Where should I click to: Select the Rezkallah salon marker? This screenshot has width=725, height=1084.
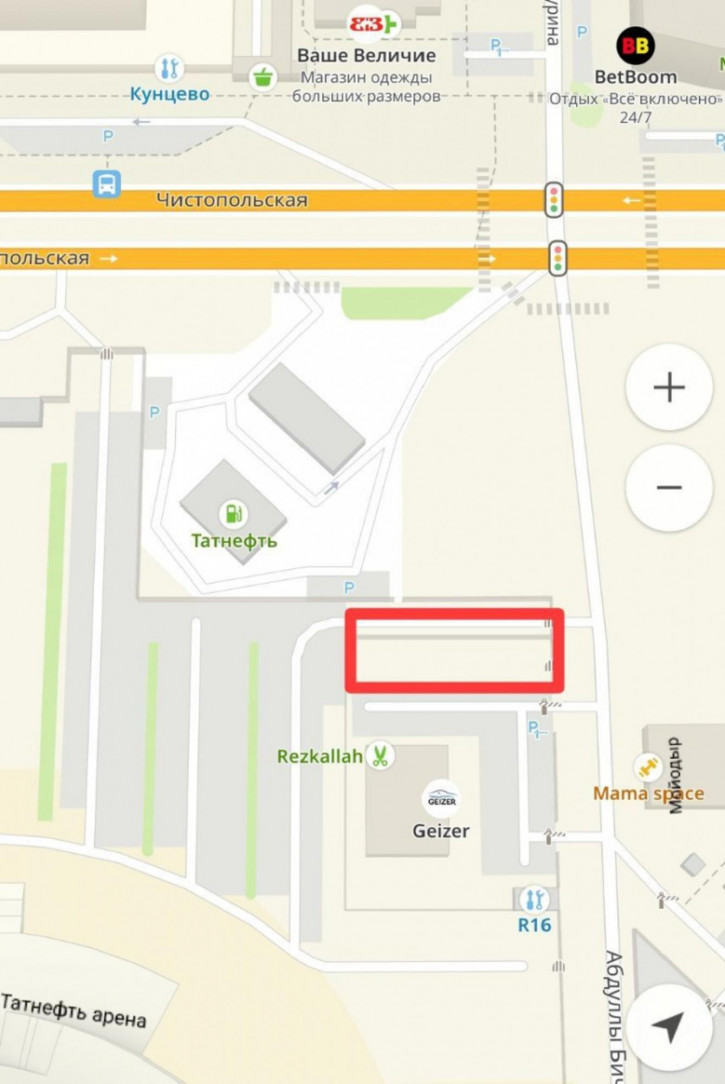tap(379, 756)
